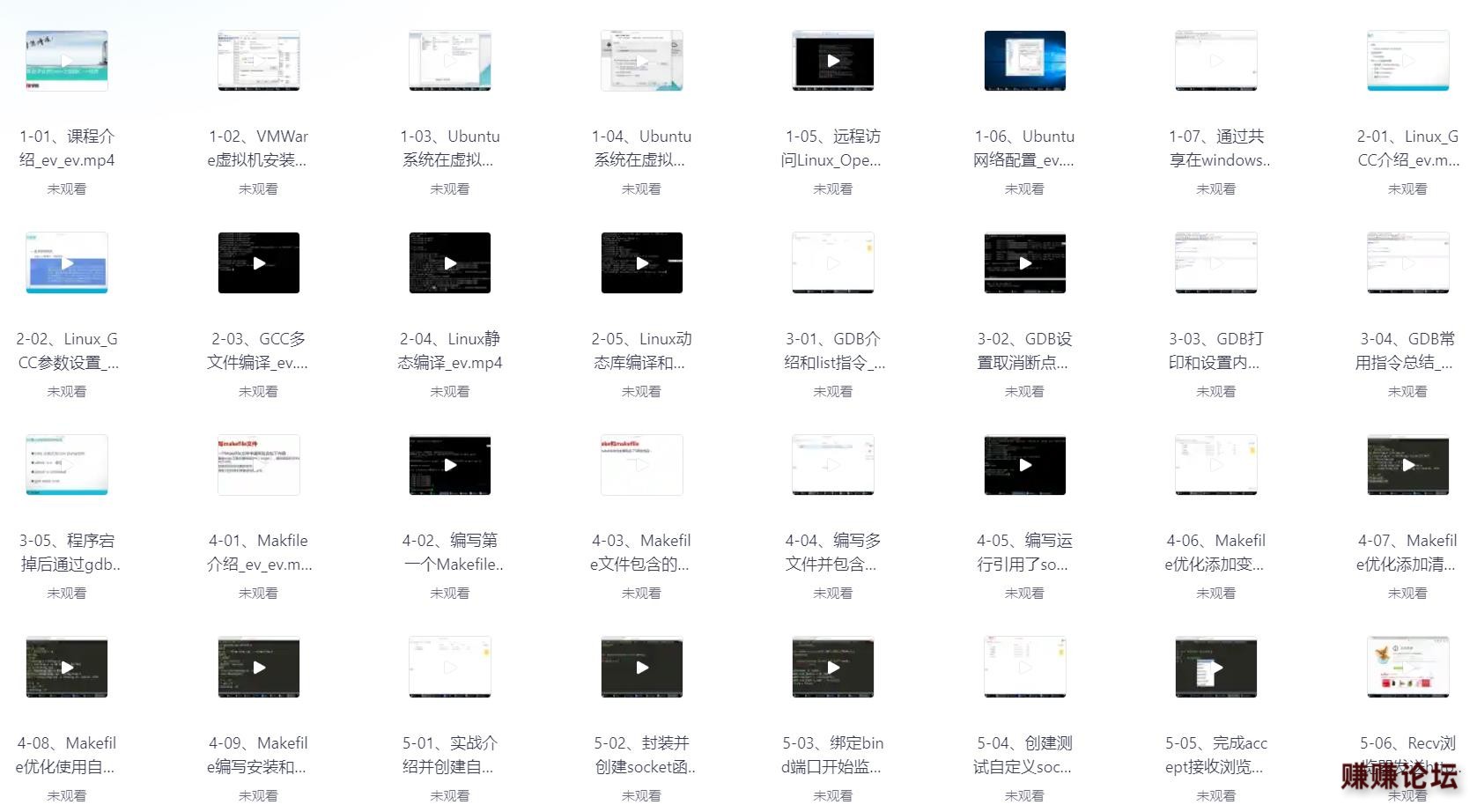This screenshot has width=1477, height=812.
Task: Open 5-03 绑定bind端口开始监 video
Action: pos(833,668)
